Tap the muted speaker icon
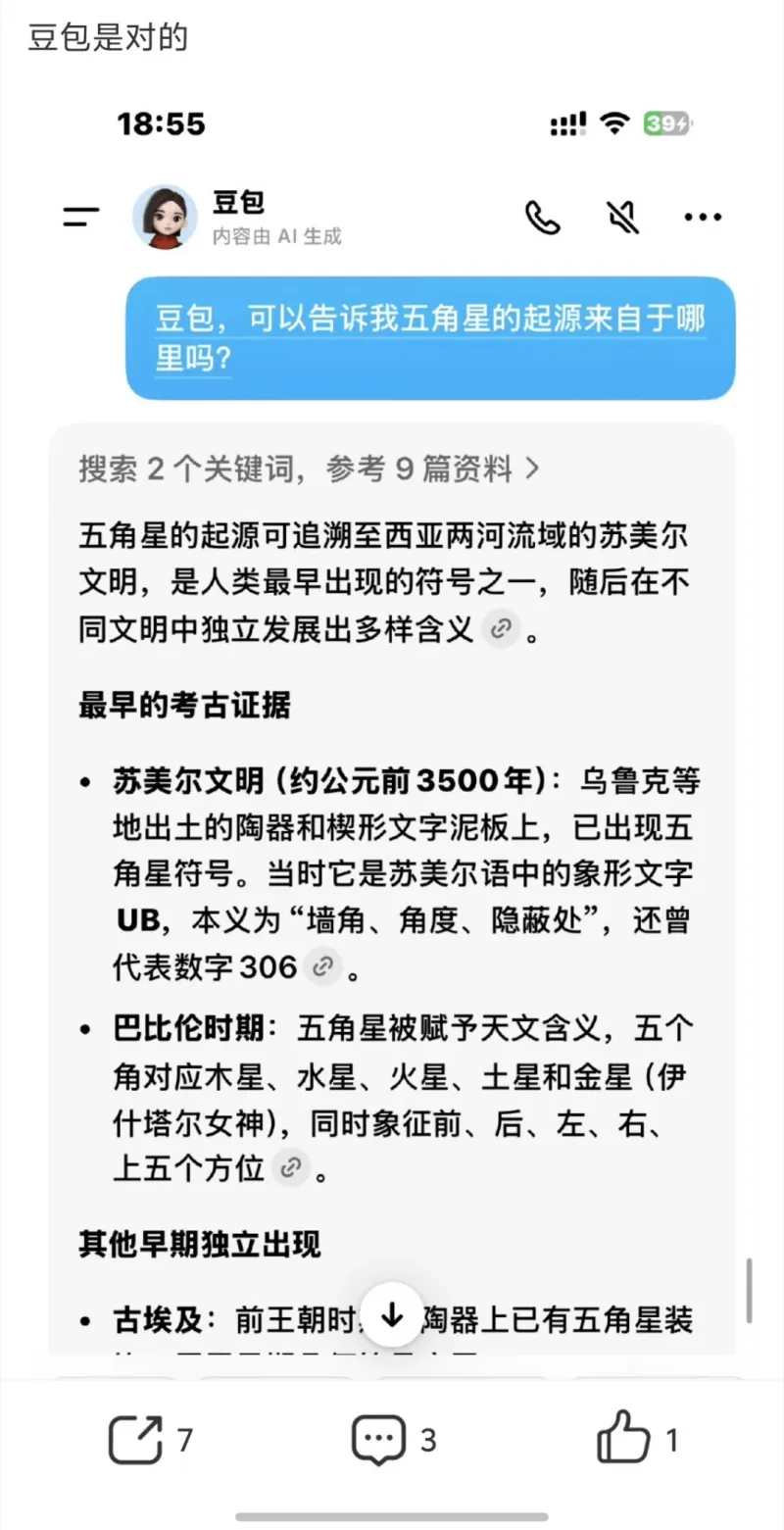 point(624,218)
